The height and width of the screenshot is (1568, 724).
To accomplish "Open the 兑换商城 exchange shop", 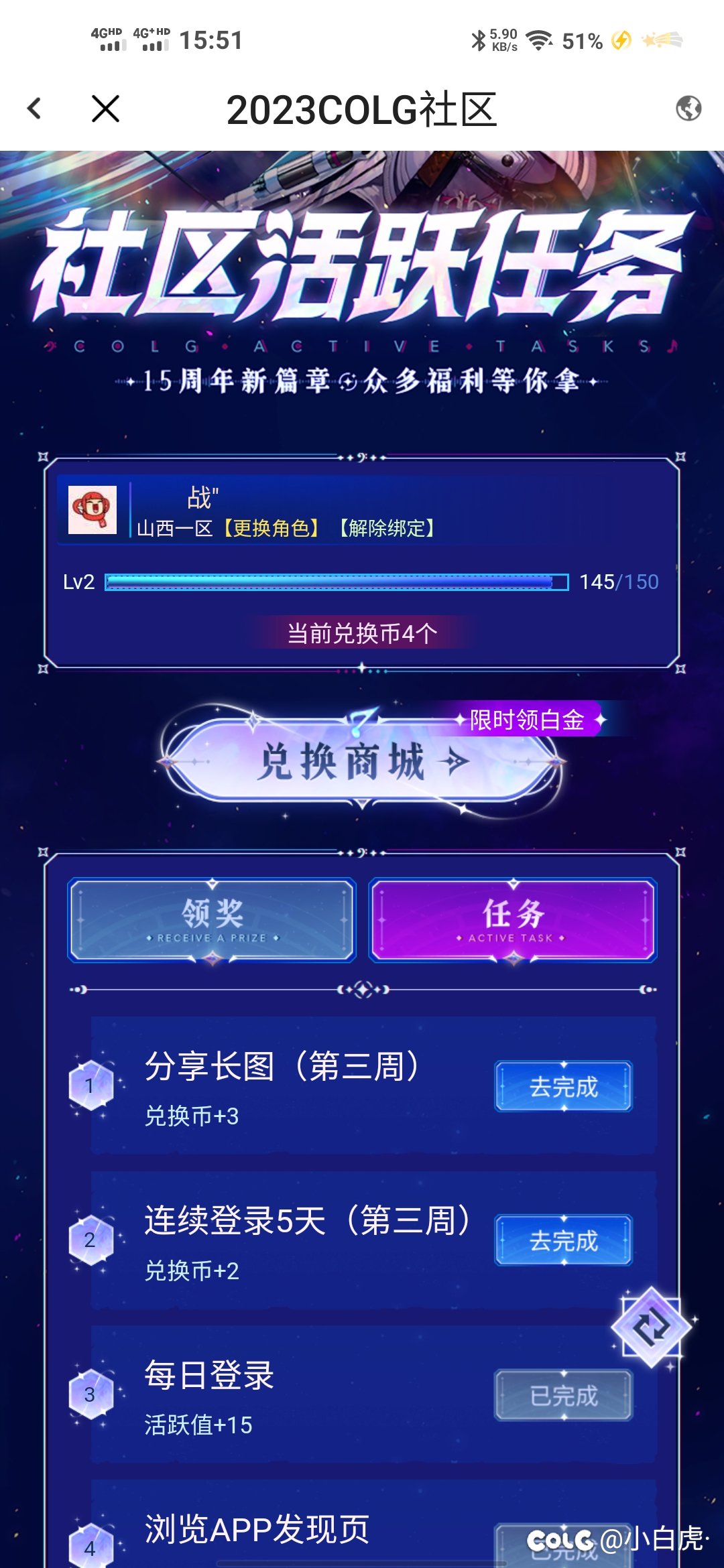I will tap(362, 761).
